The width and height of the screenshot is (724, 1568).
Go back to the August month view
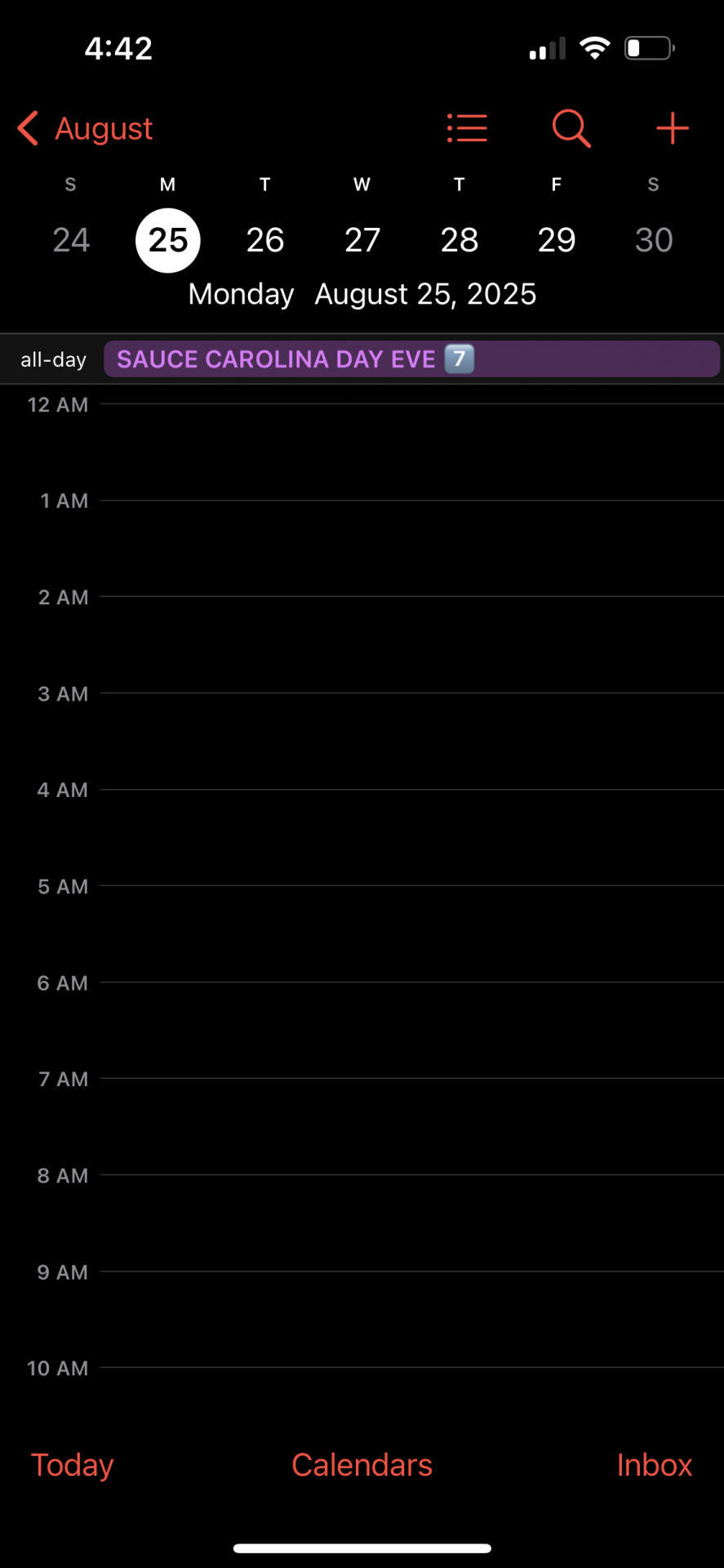click(x=86, y=129)
